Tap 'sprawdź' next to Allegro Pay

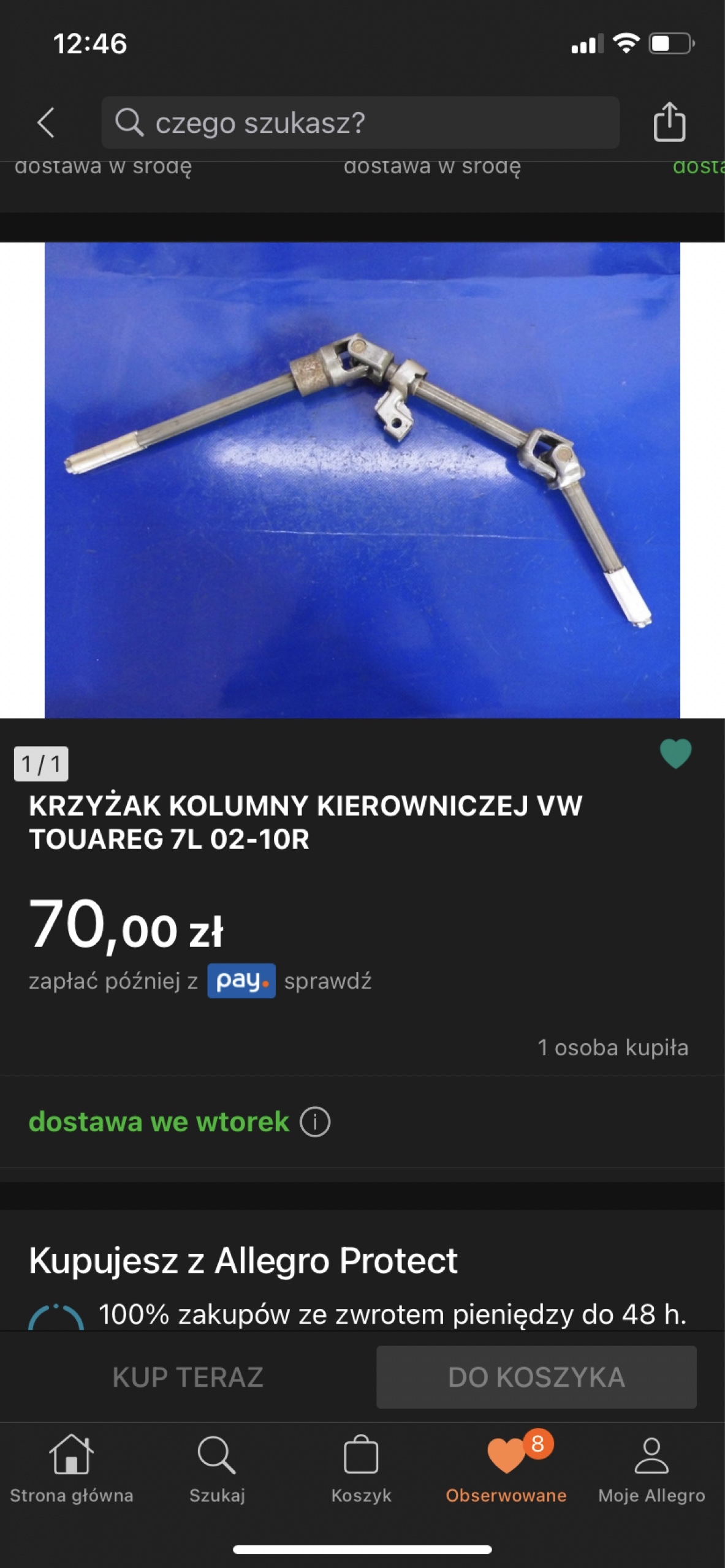[x=328, y=981]
